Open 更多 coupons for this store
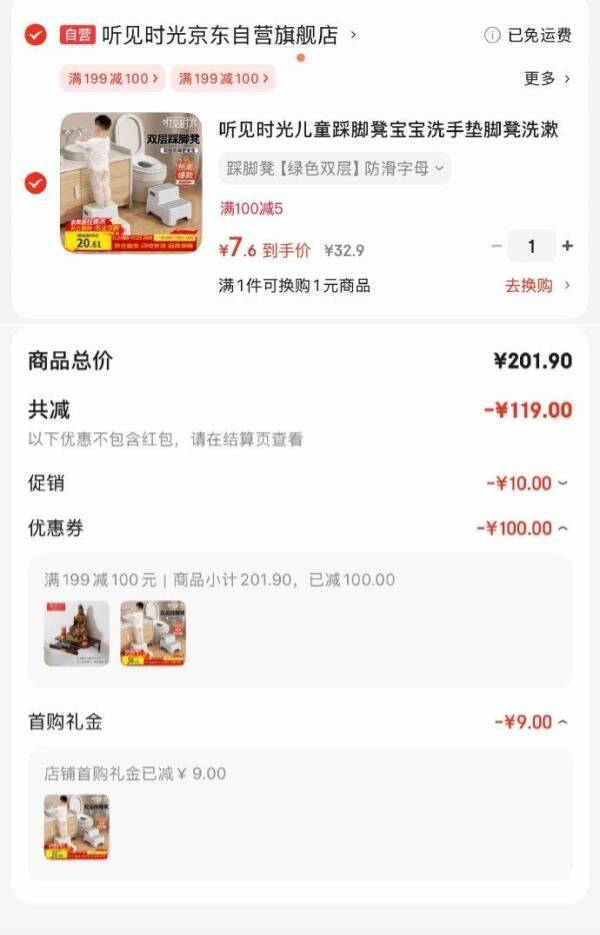This screenshot has height=935, width=600. (547, 78)
